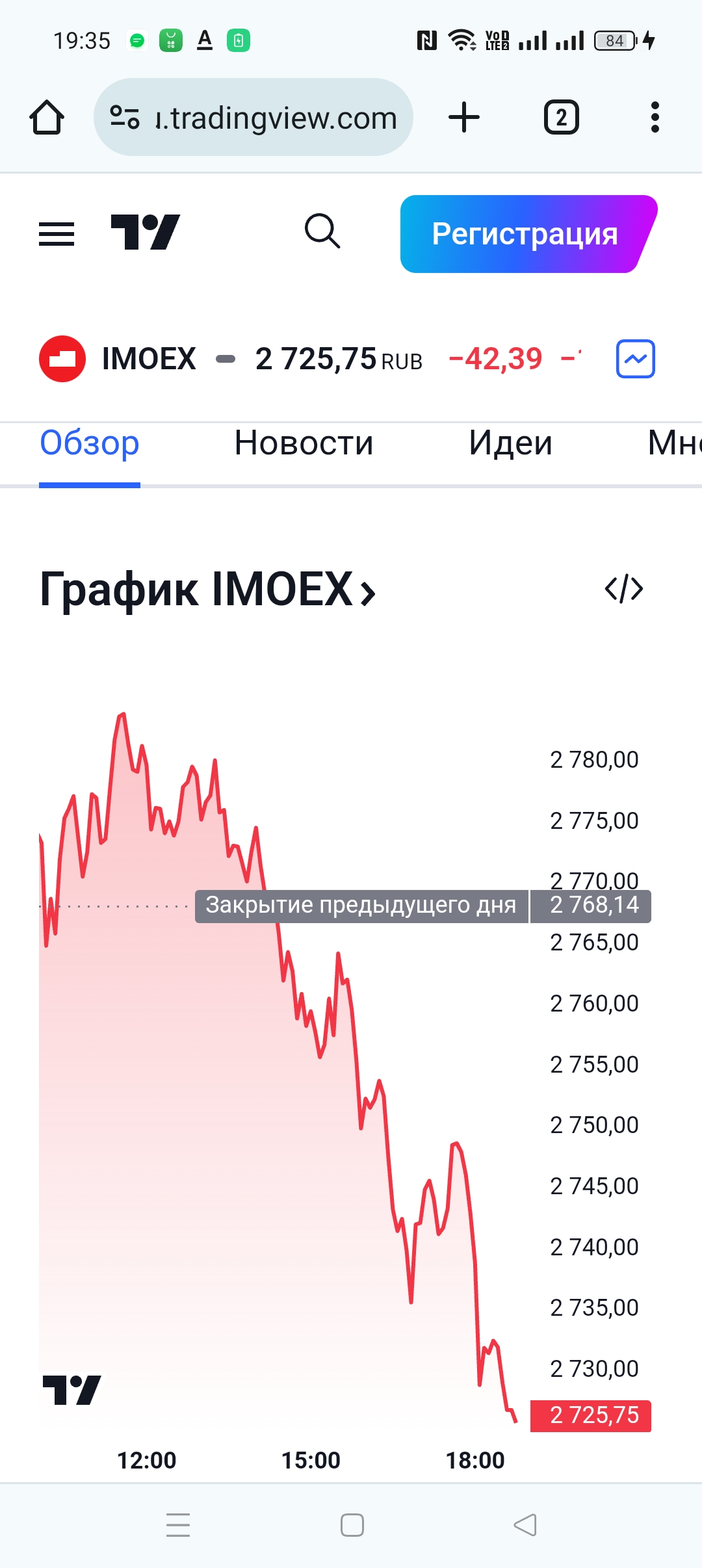
Task: Go to the browser home page
Action: tap(47, 118)
